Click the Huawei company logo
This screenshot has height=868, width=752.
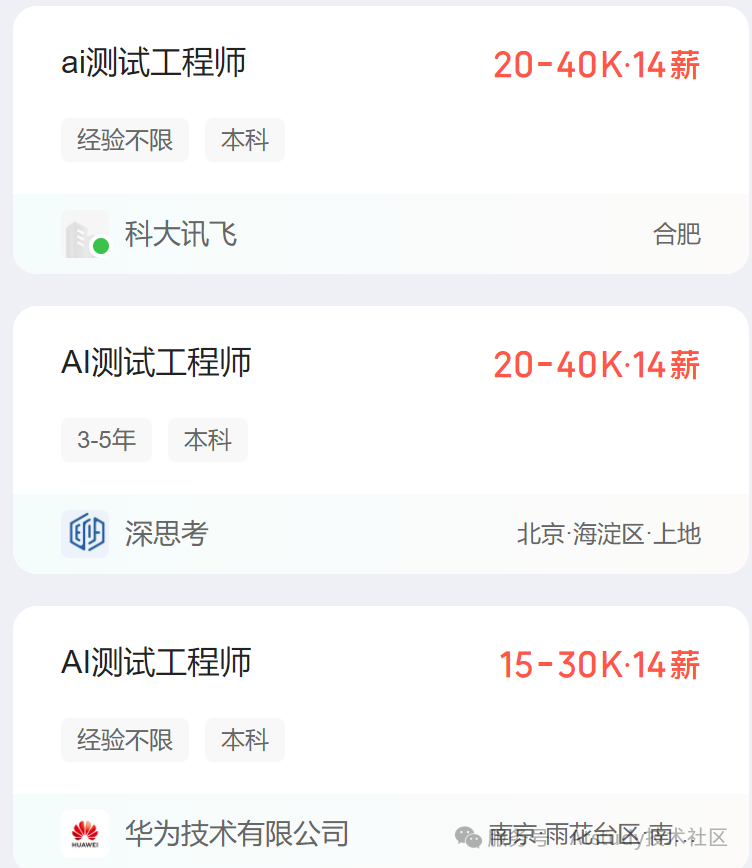coord(85,833)
